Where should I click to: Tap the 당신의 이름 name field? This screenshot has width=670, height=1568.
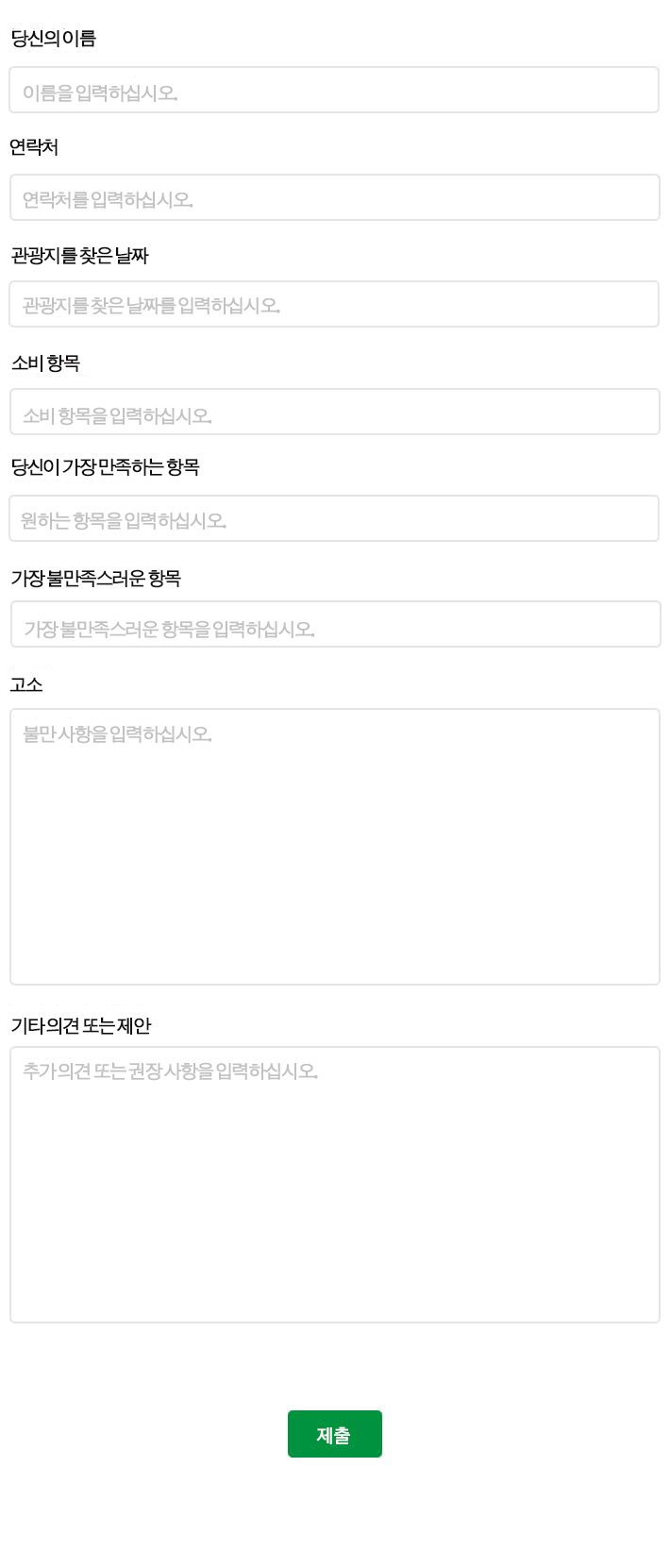[334, 91]
